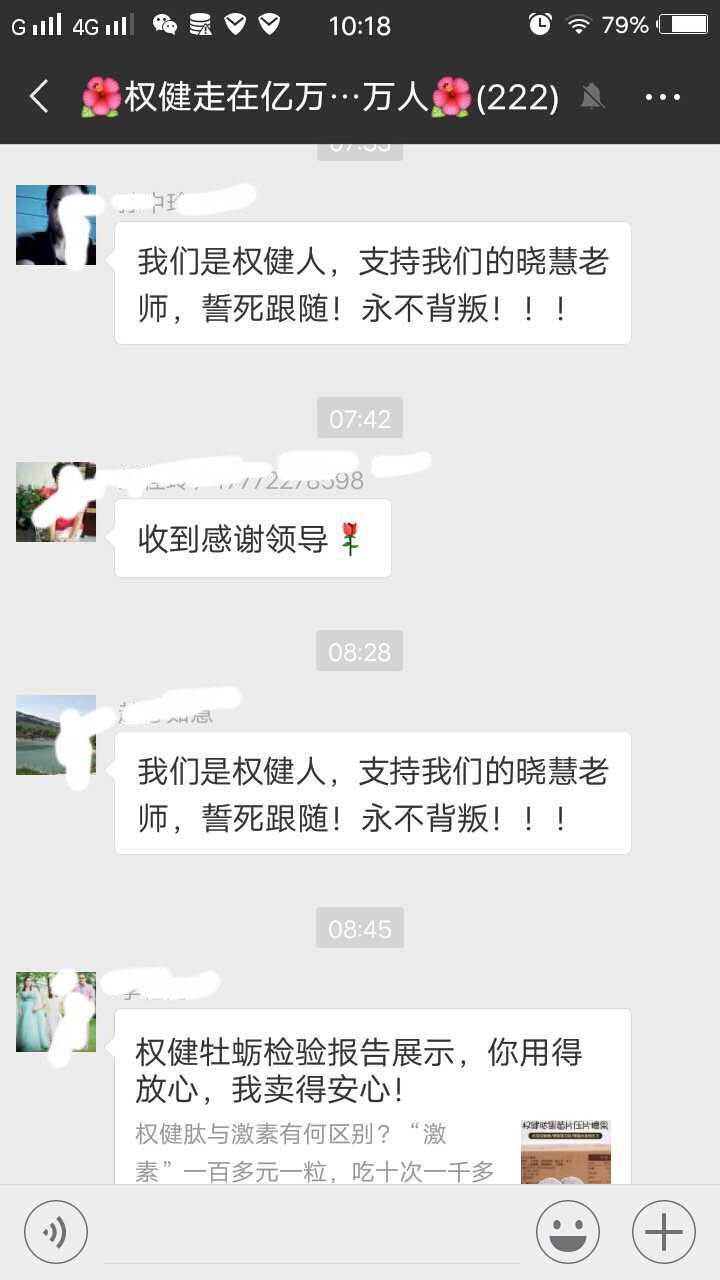
Task: View profile of sender at 08:28
Action: (56, 735)
